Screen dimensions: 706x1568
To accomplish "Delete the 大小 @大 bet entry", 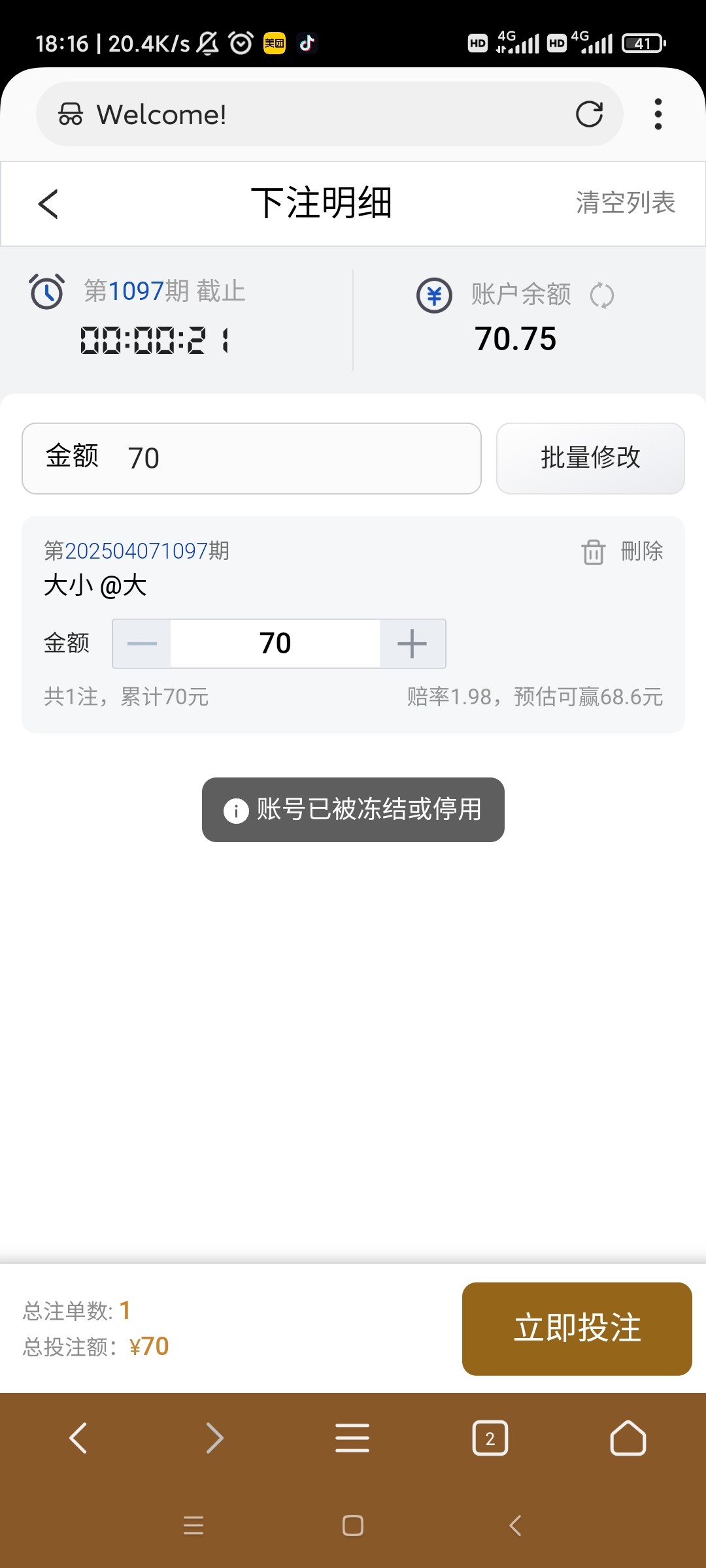I will (x=622, y=551).
